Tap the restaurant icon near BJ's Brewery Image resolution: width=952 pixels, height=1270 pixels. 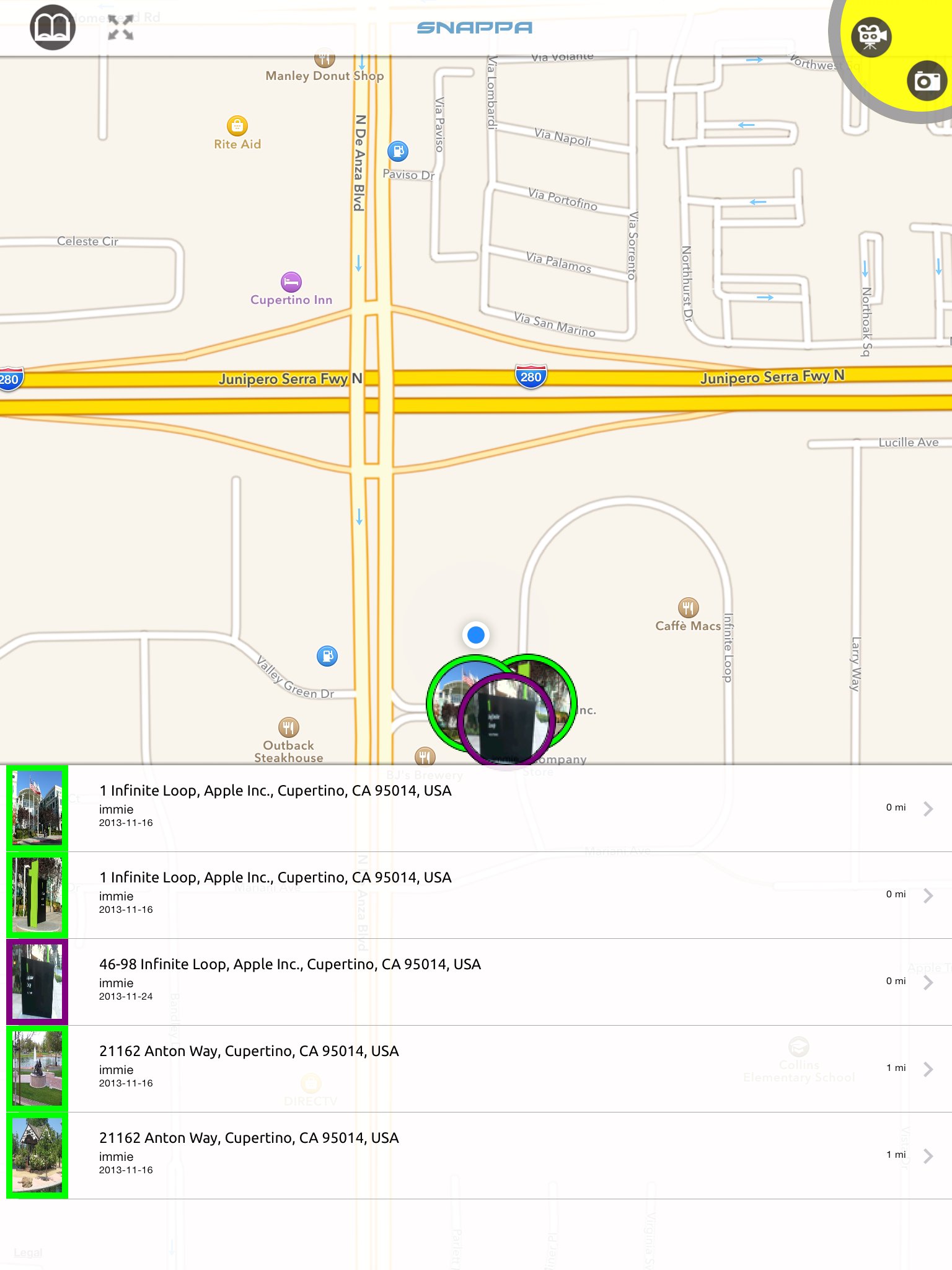(425, 756)
